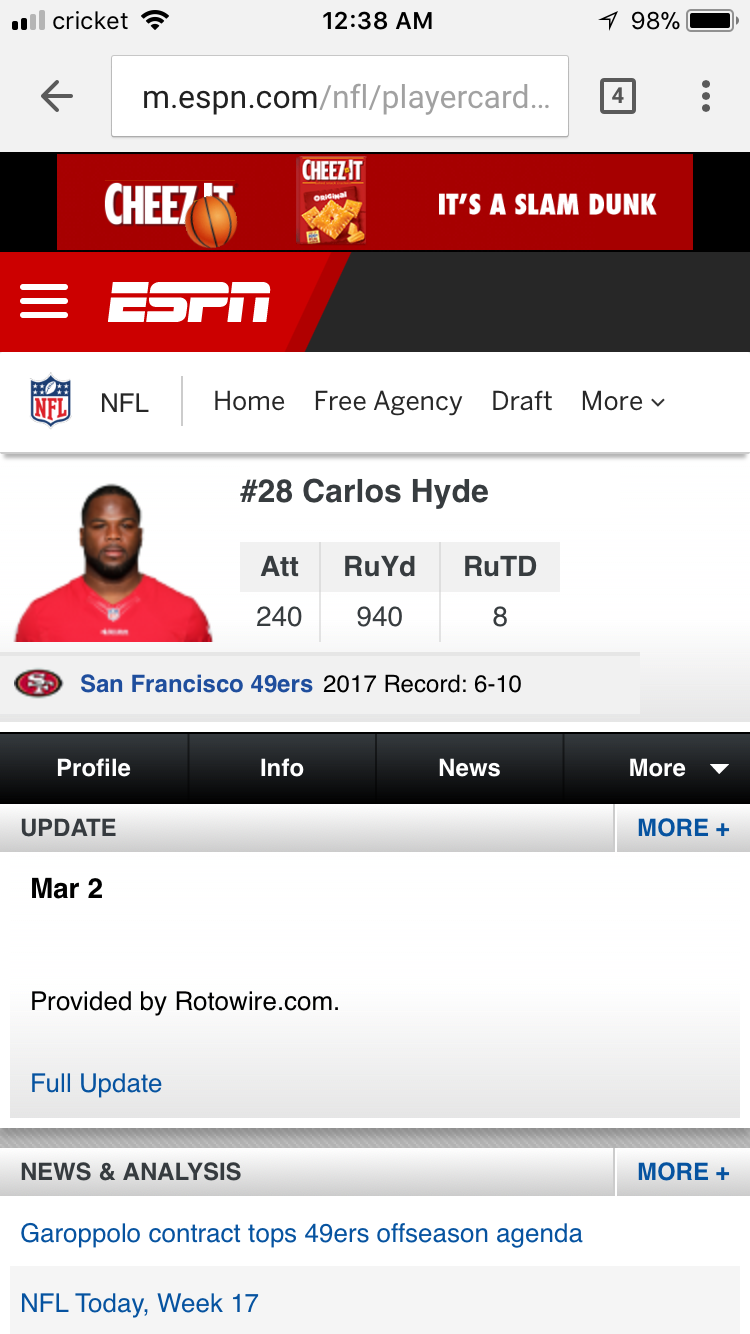Go back to the previous page
Screen dimensions: 750x1334
coord(57,96)
